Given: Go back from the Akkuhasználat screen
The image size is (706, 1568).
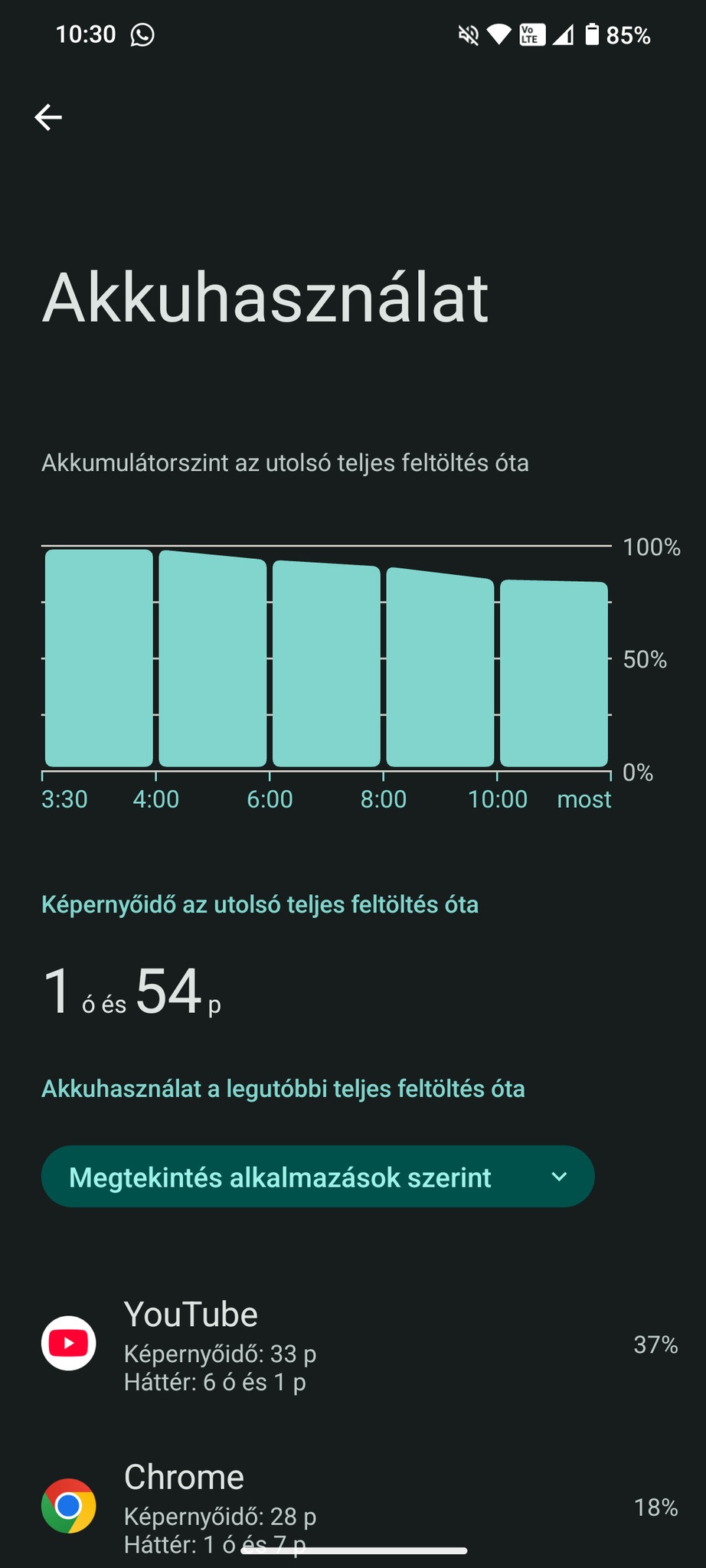Looking at the screenshot, I should tap(48, 117).
